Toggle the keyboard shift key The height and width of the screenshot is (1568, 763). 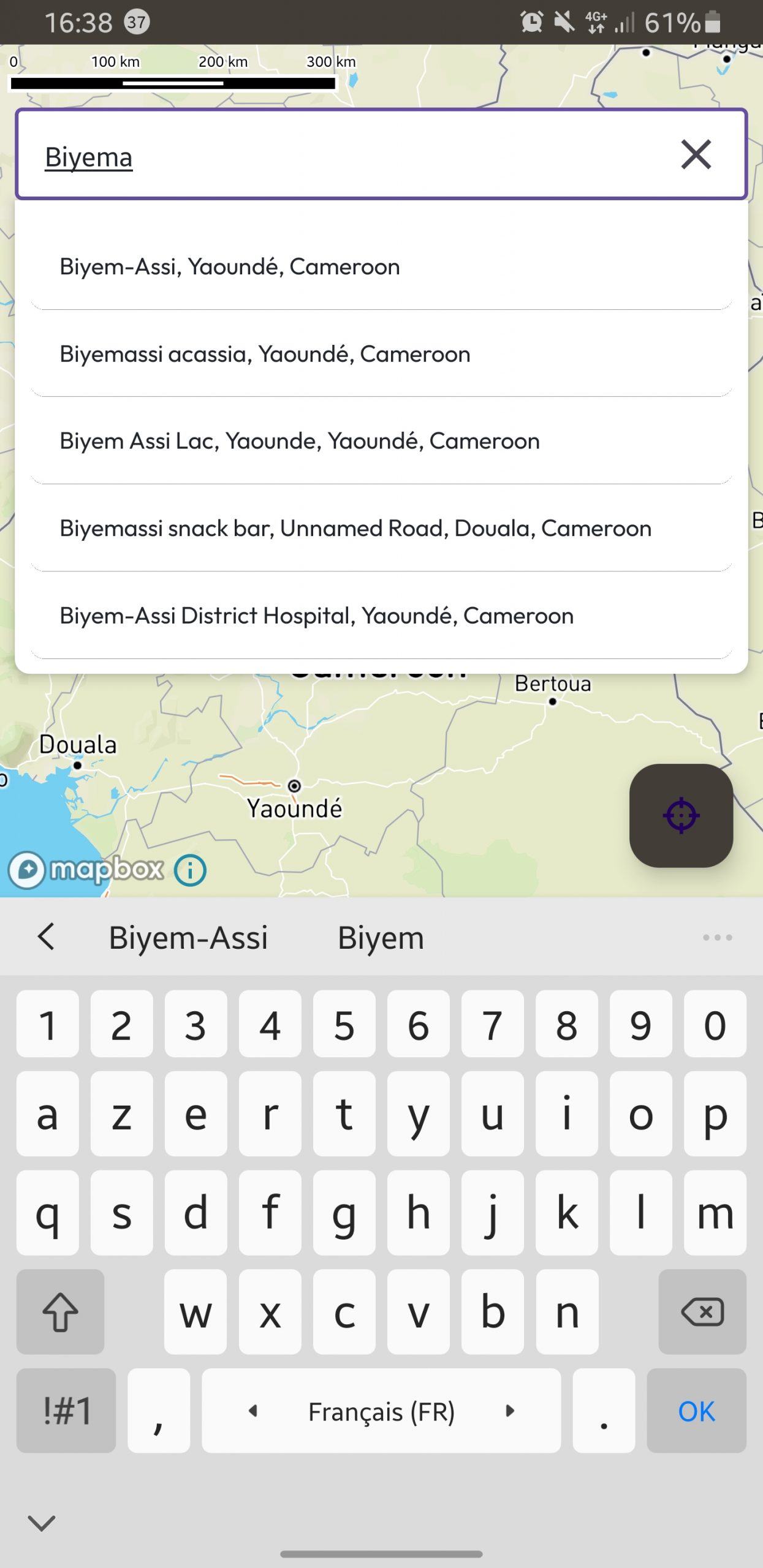tap(60, 1312)
